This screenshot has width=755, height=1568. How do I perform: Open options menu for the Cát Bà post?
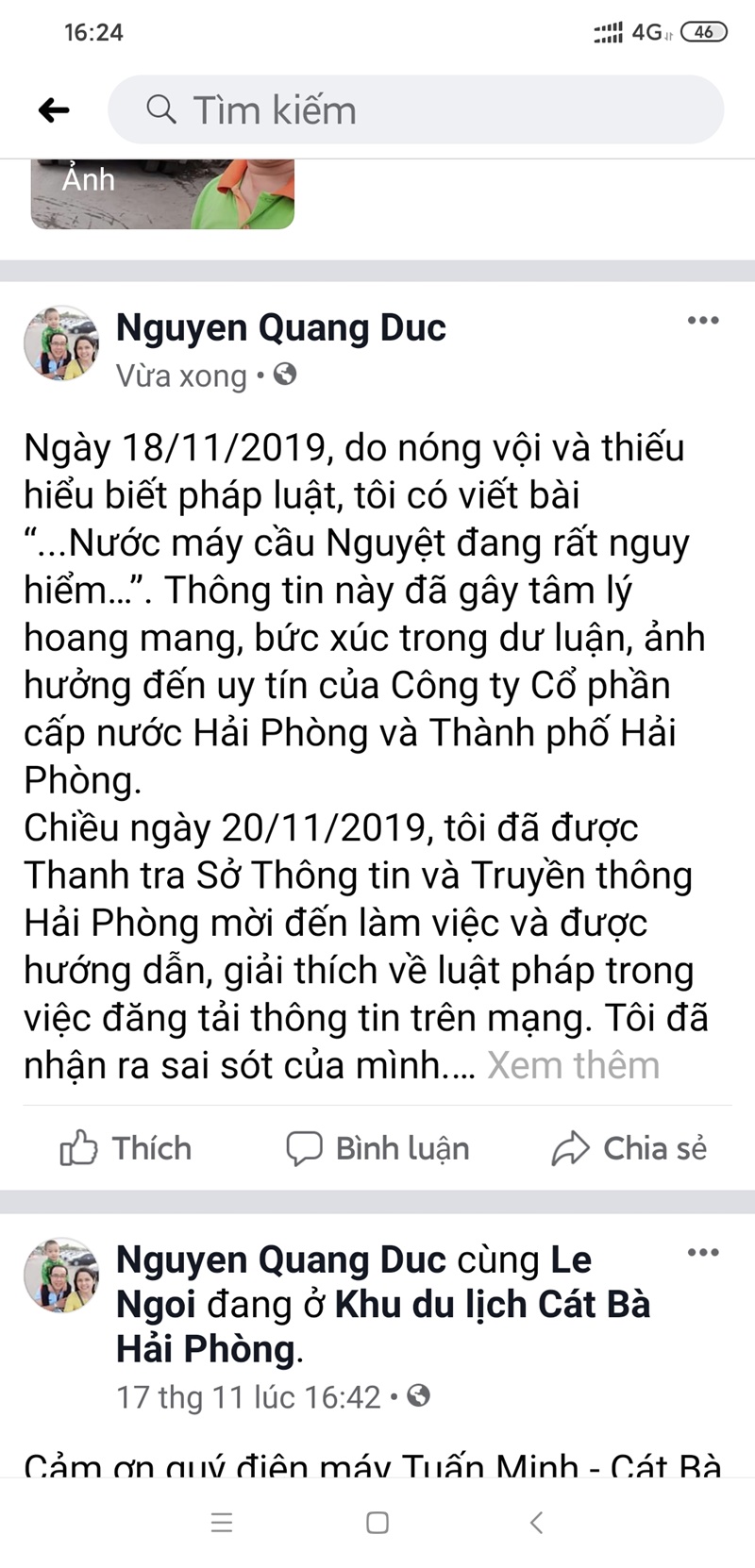(703, 1253)
